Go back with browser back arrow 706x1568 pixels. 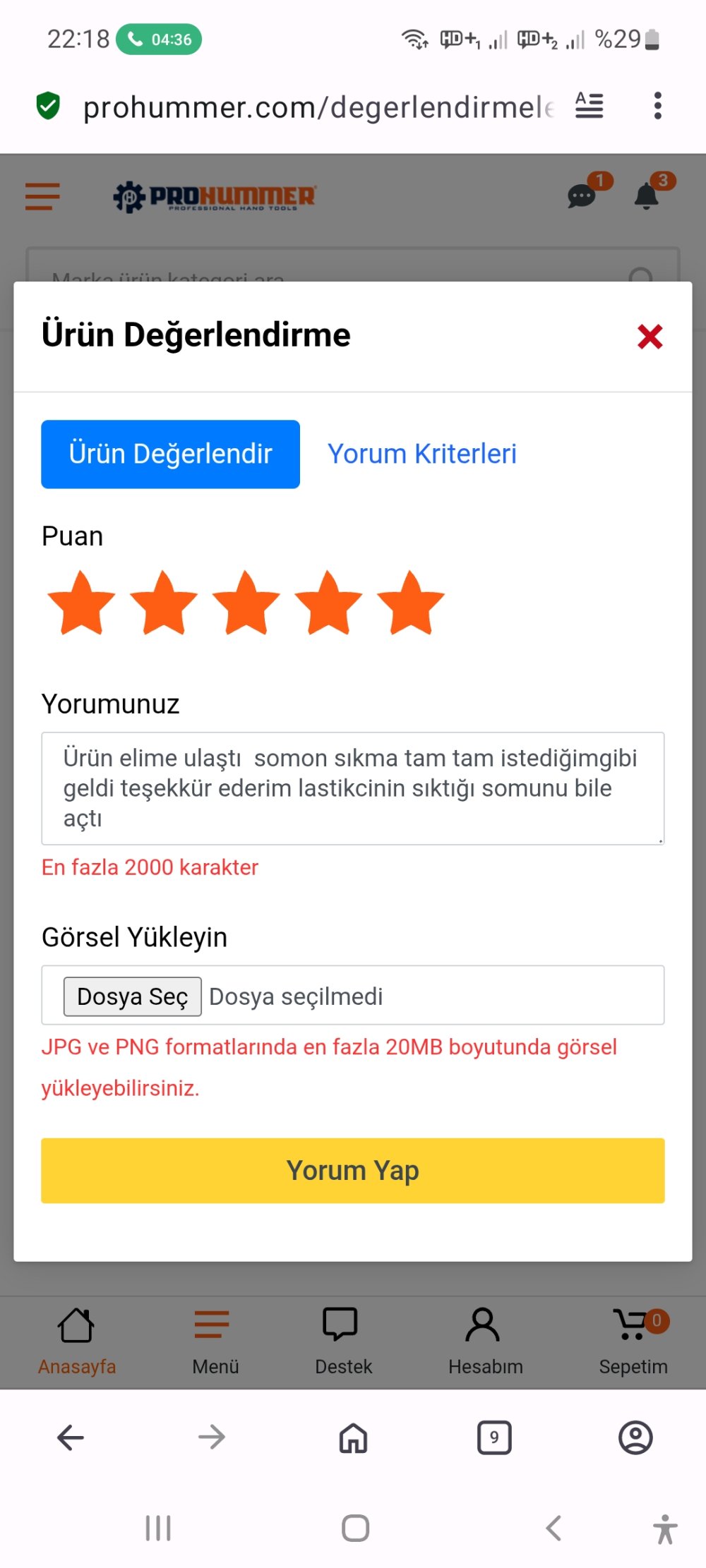click(x=71, y=1437)
